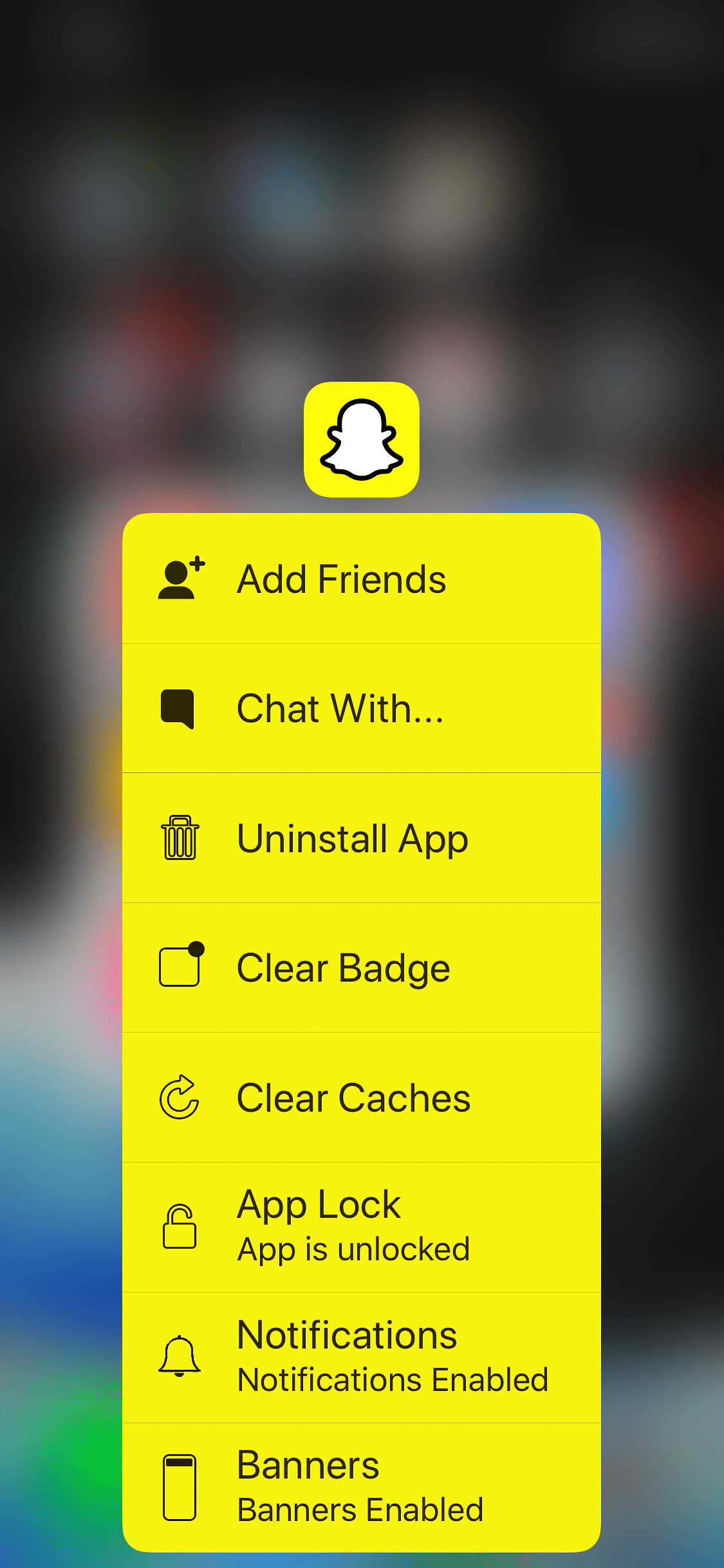Toggle App Lock for Snapchat
Image resolution: width=724 pixels, height=1568 pixels.
point(361,1227)
